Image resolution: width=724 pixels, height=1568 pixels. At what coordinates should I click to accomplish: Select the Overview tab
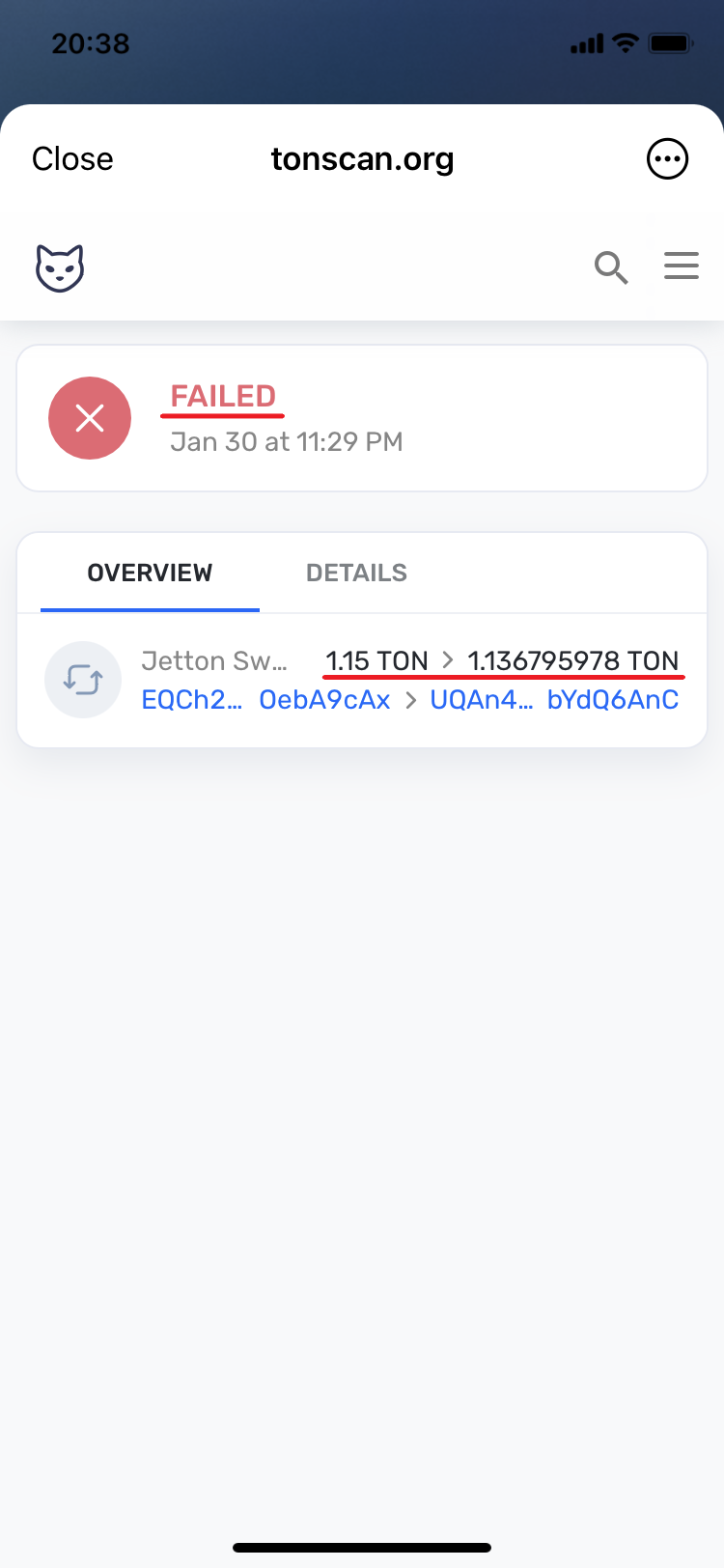point(150,573)
